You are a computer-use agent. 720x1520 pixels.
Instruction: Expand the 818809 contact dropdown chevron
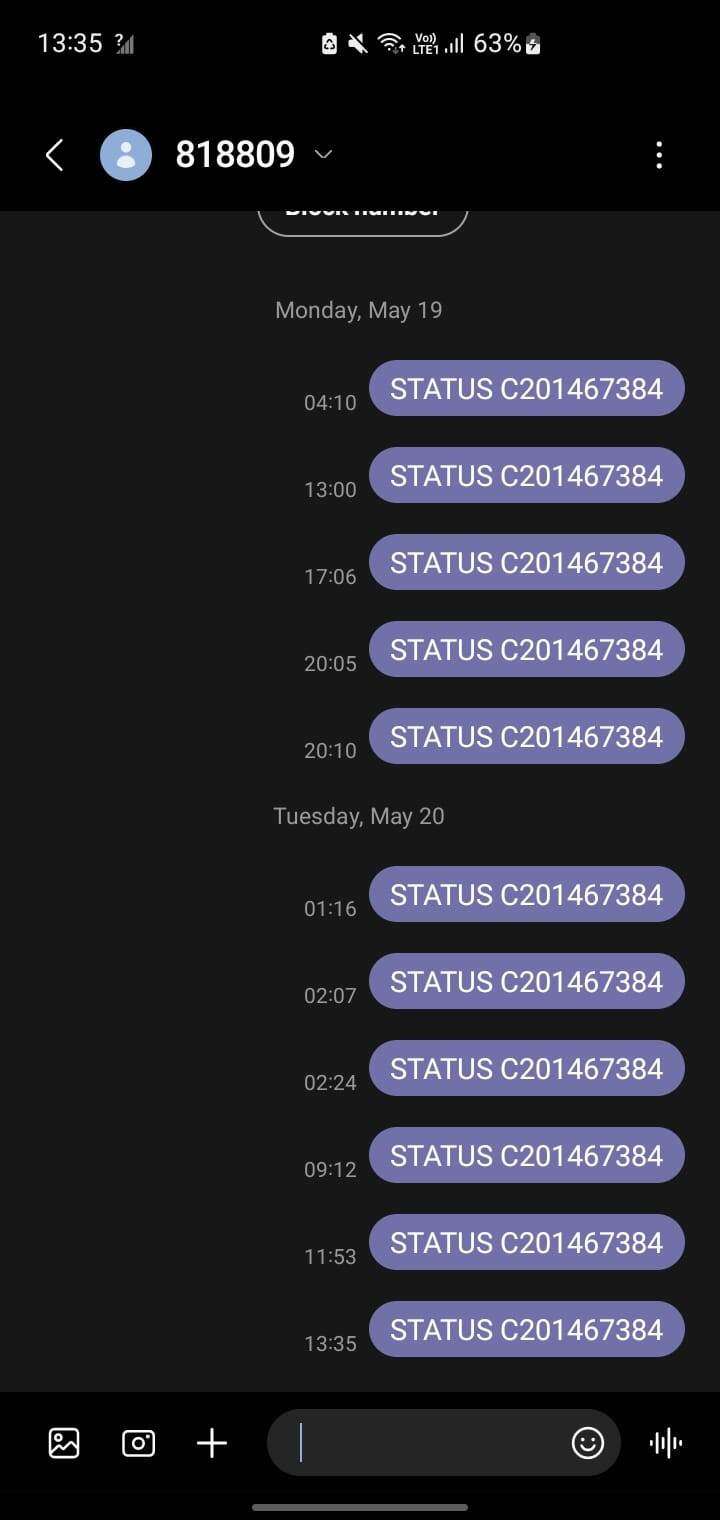pos(323,154)
